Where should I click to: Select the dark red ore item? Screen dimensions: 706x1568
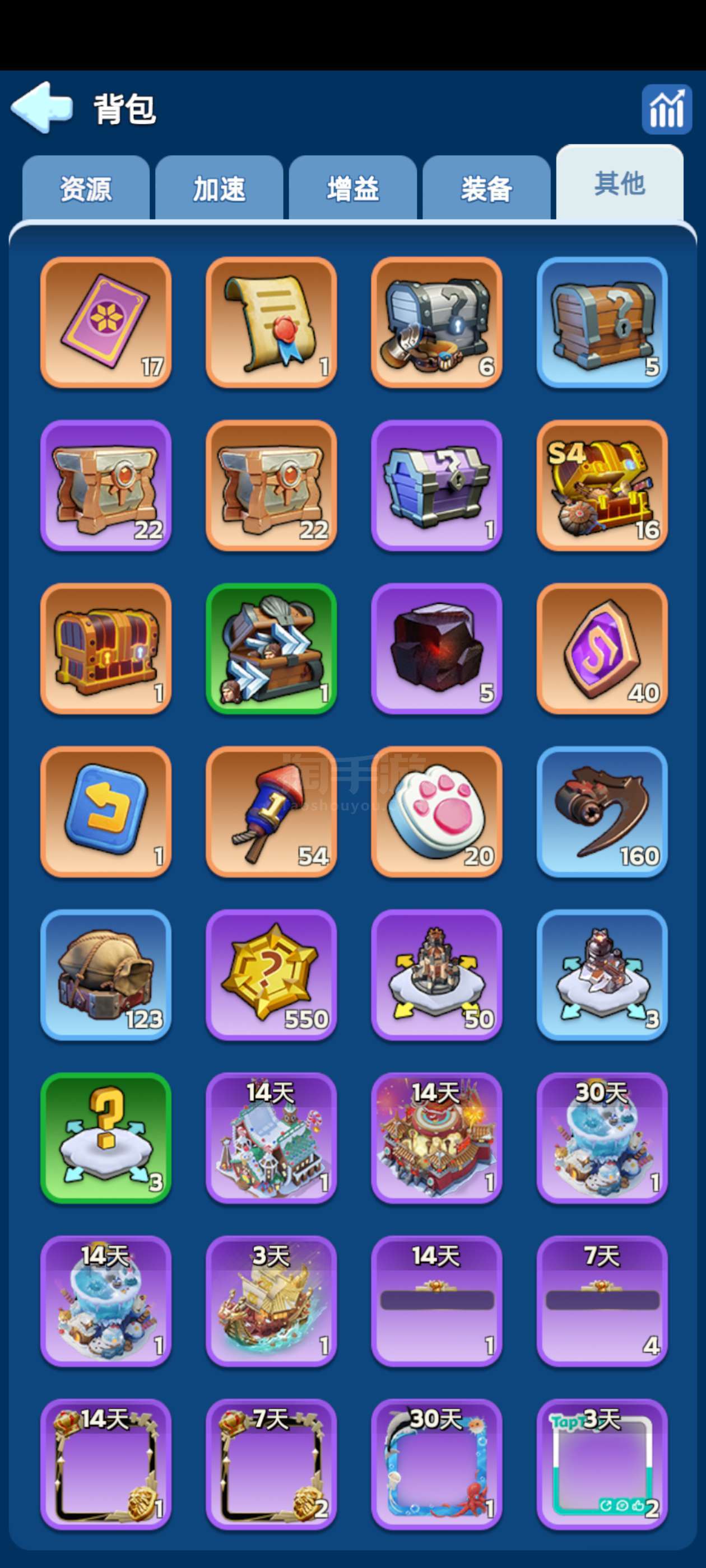click(x=436, y=648)
